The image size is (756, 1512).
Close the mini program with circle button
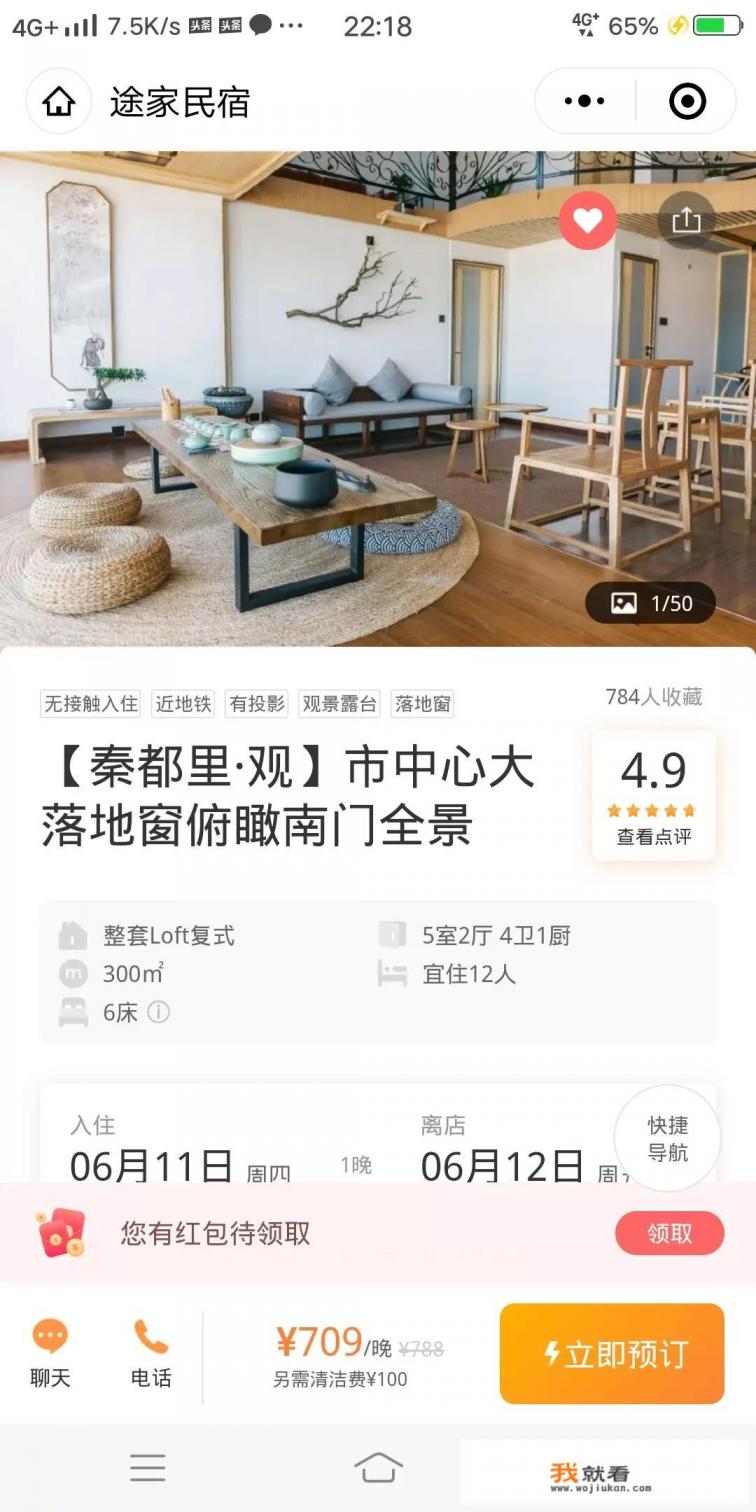pyautogui.click(x=687, y=101)
